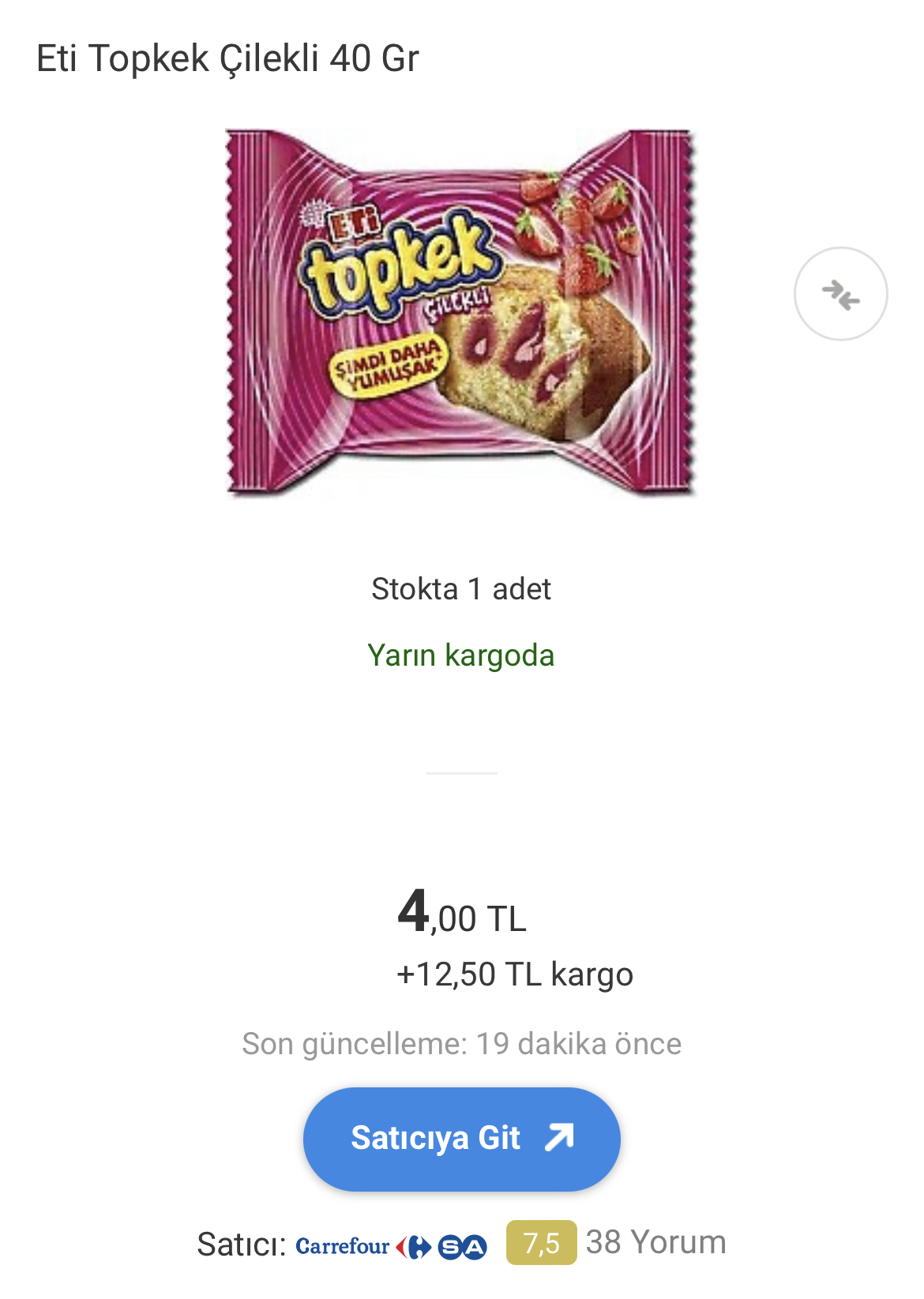Go to seller via Satıcıya Git

click(462, 1139)
